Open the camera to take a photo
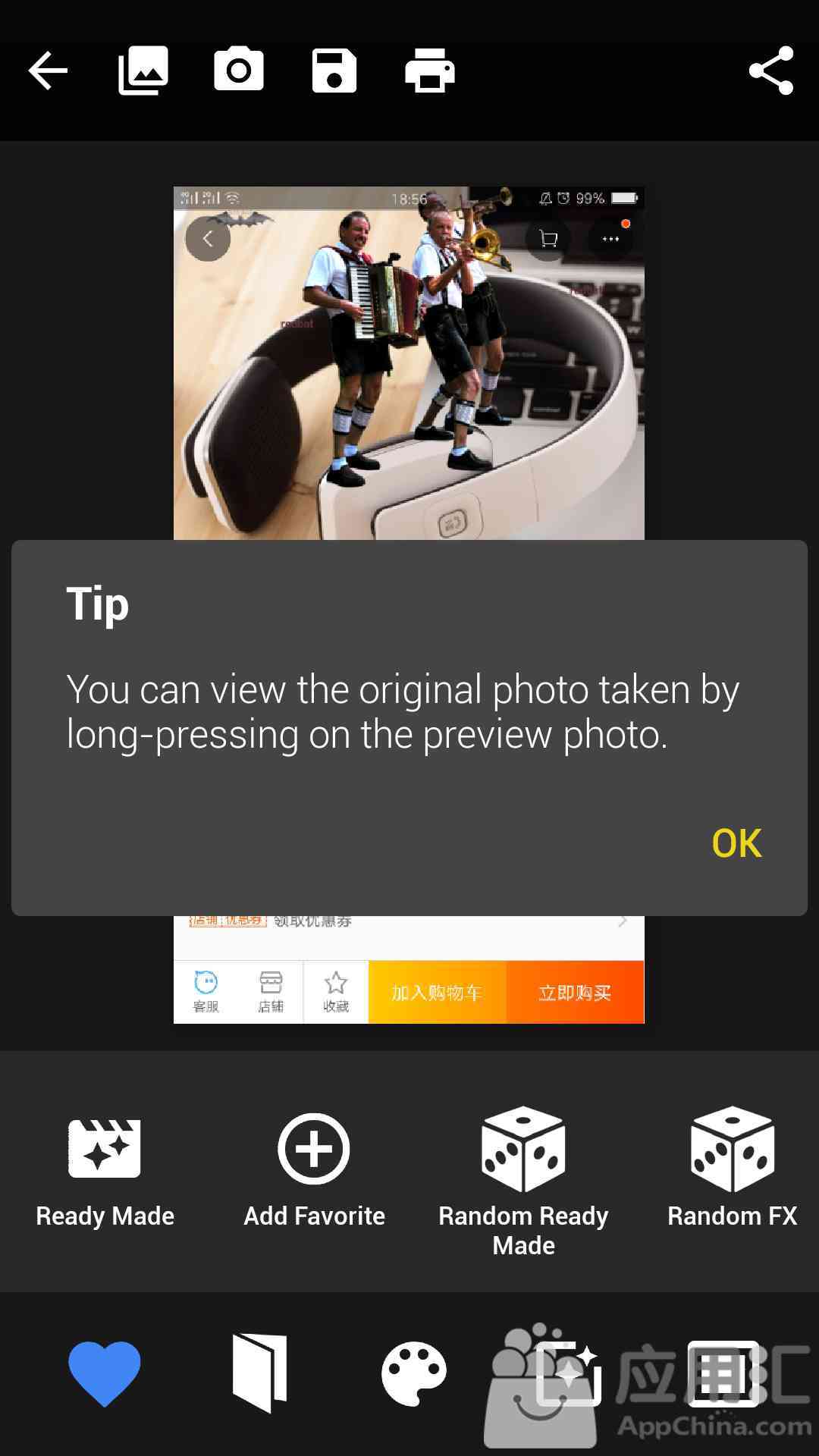819x1456 pixels. coord(239,71)
